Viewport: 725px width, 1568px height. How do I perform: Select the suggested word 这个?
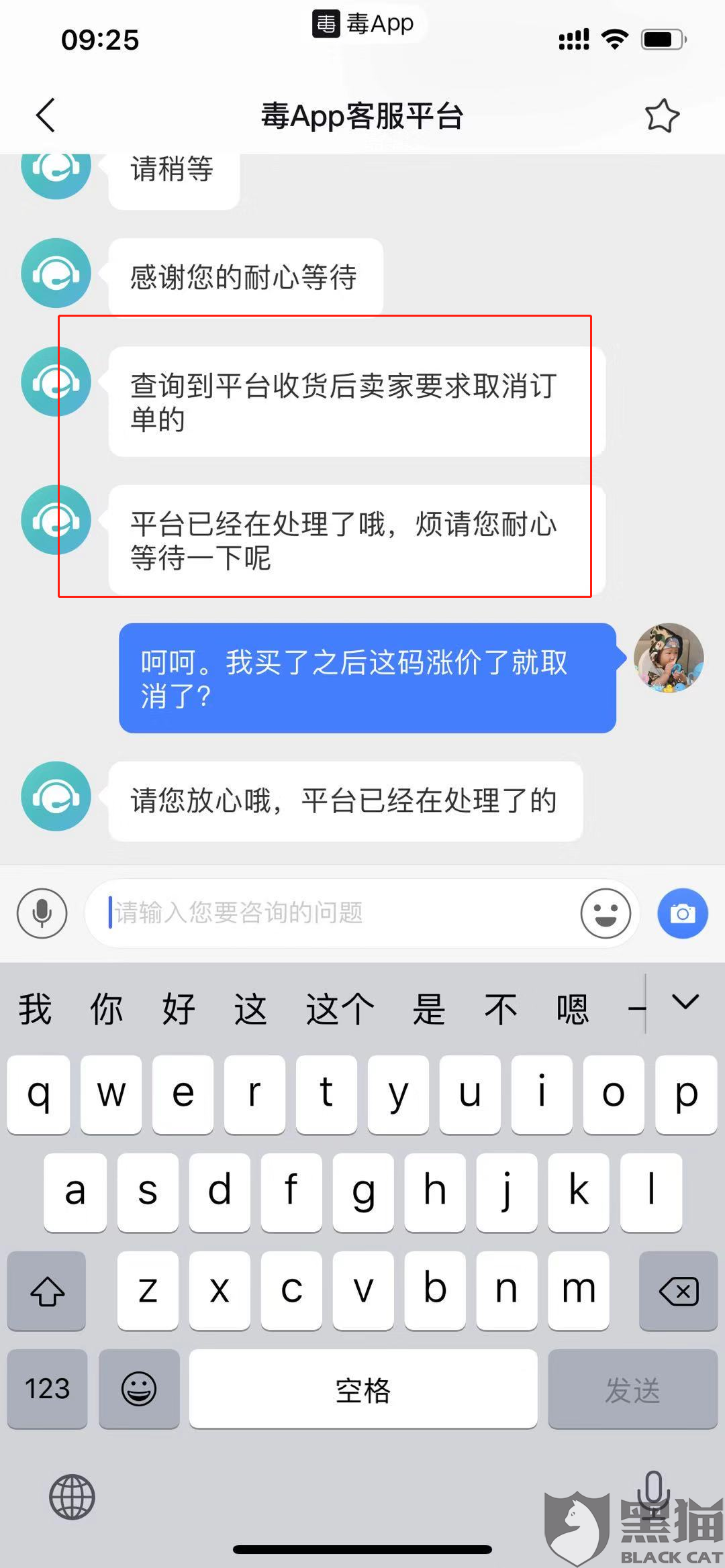(x=340, y=1008)
